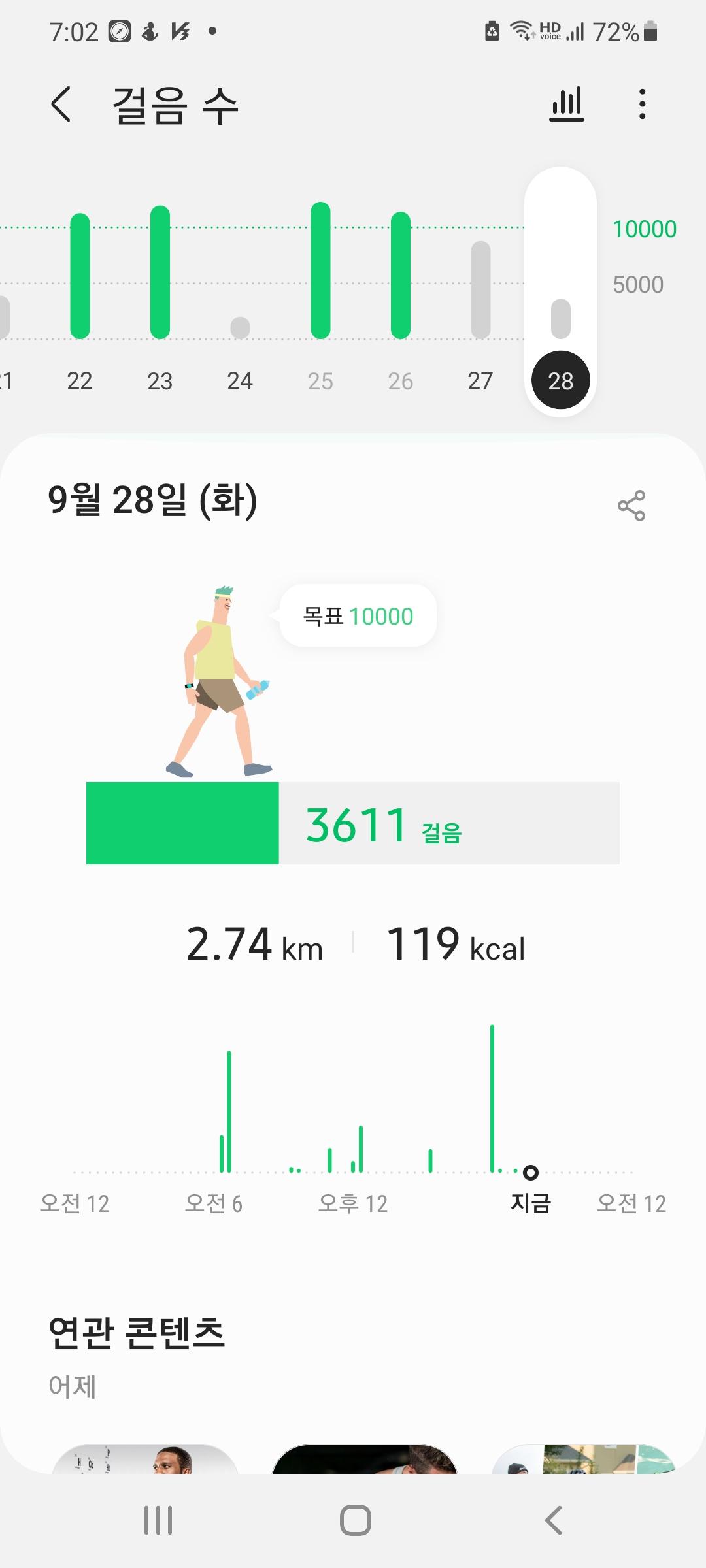
Task: Open the step trends chart icon
Action: (567, 105)
